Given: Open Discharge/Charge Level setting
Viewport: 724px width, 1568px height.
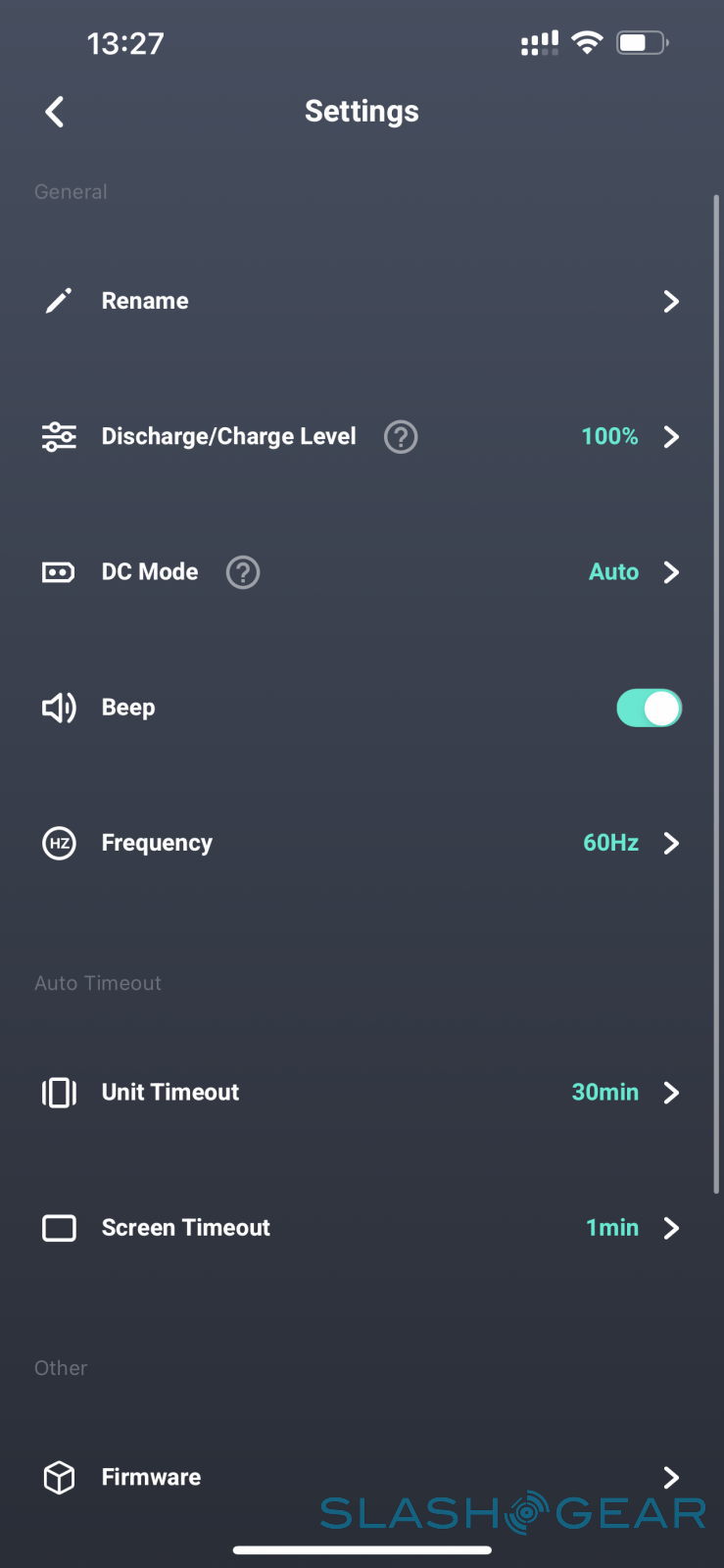Looking at the screenshot, I should pyautogui.click(x=228, y=436).
